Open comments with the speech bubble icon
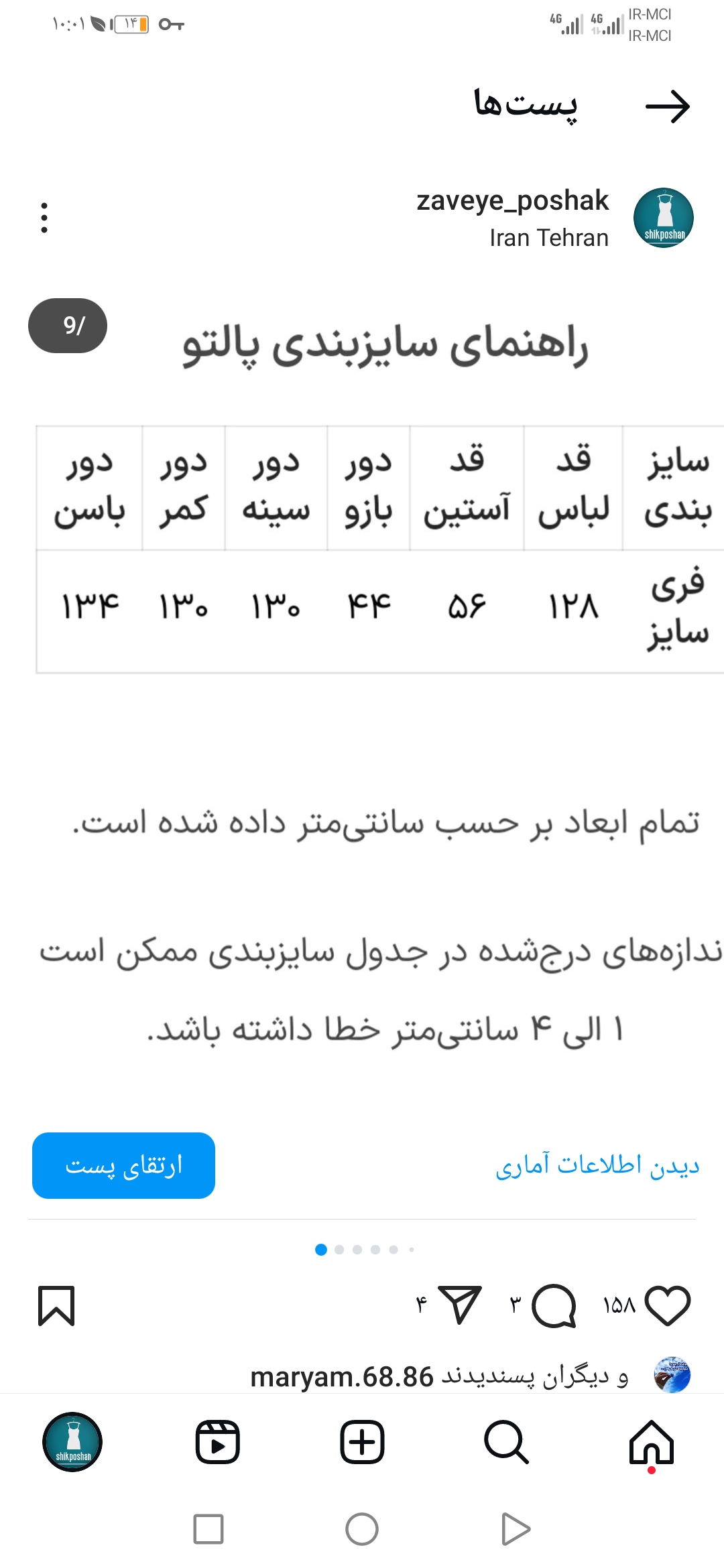The height and width of the screenshot is (1568, 724). [x=554, y=1305]
